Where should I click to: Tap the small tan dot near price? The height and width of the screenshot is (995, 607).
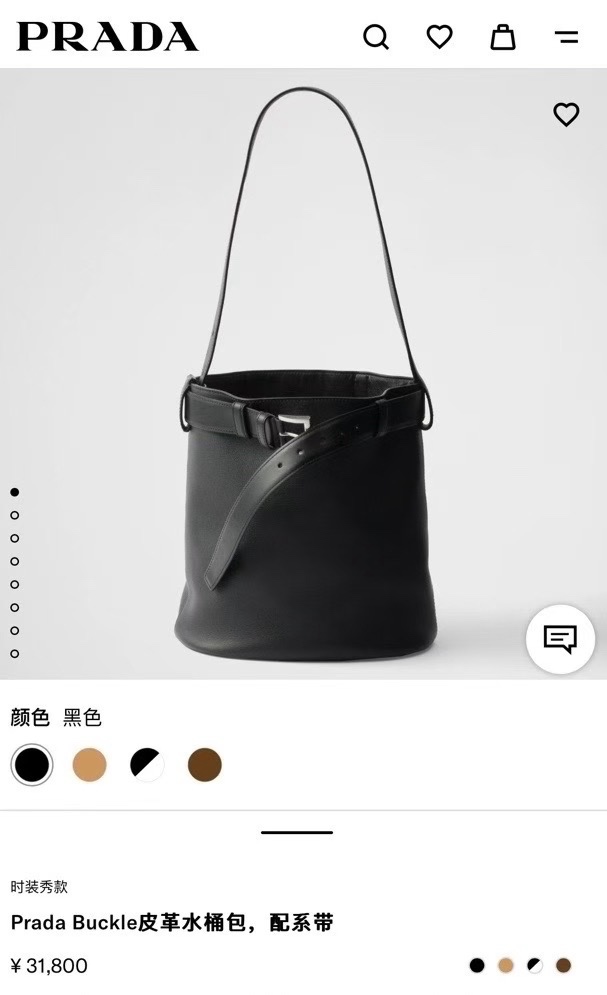(x=506, y=965)
